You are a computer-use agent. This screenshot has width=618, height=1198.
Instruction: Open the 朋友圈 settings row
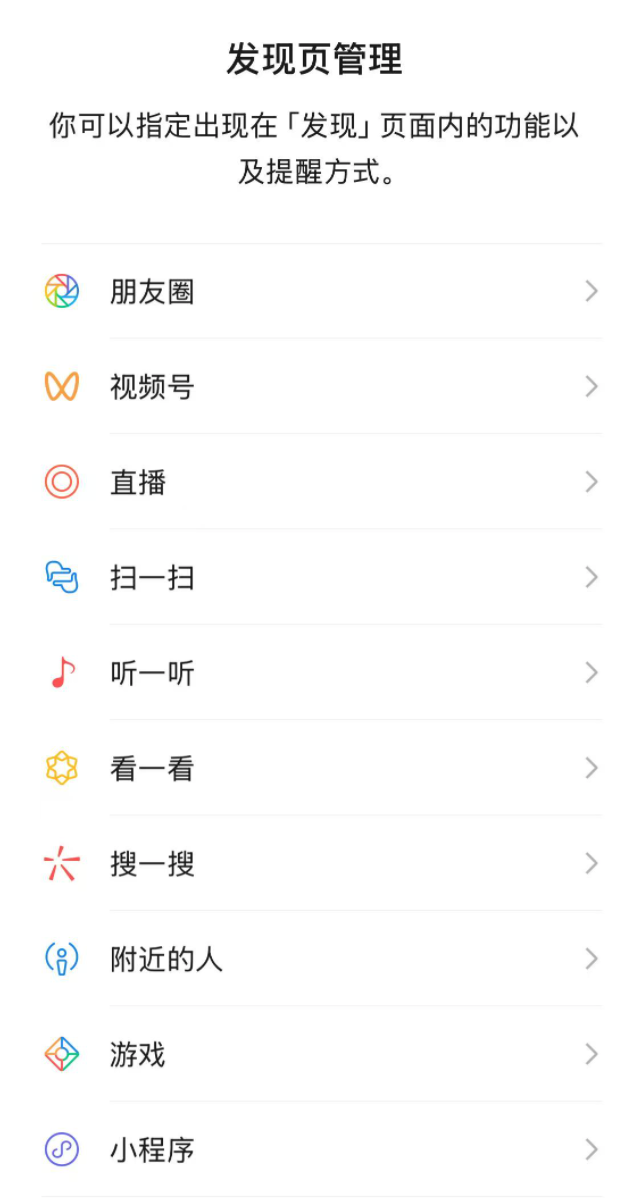coord(152,292)
